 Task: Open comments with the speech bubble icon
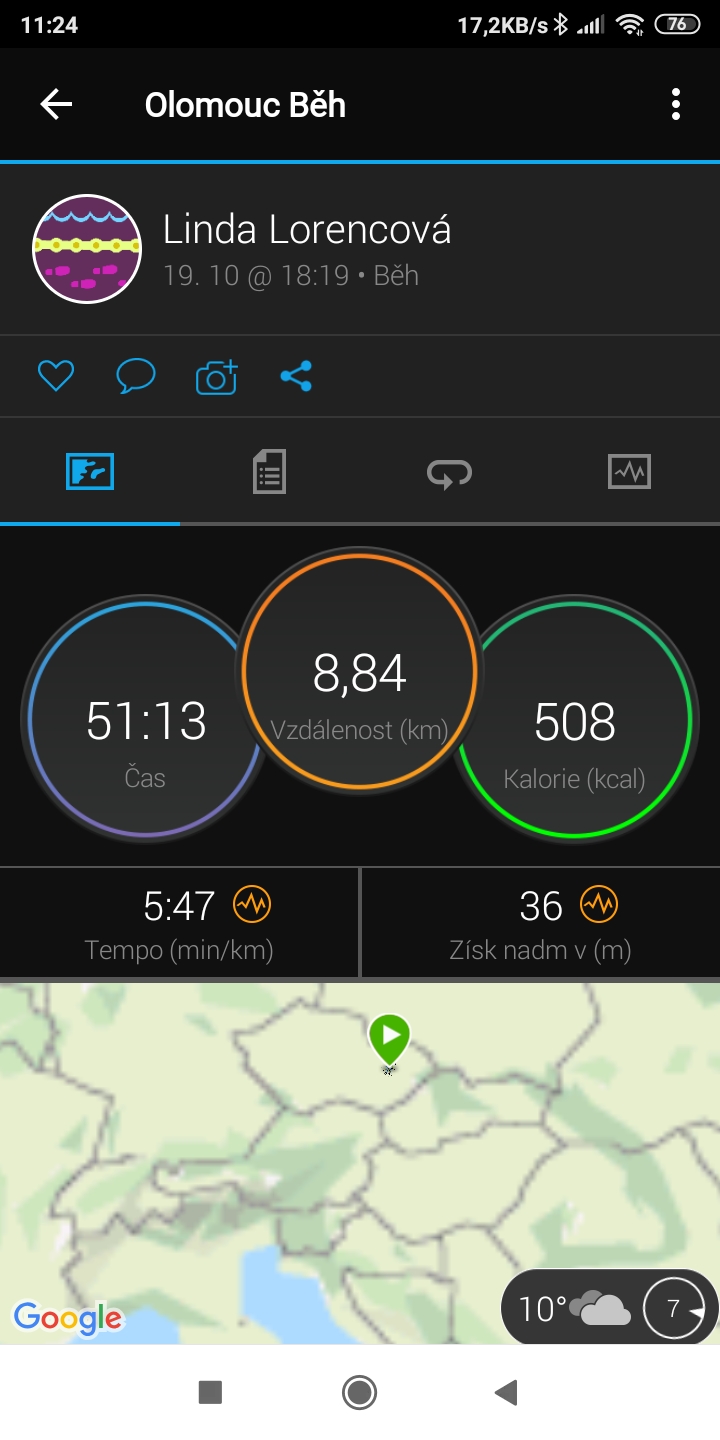[x=136, y=376]
